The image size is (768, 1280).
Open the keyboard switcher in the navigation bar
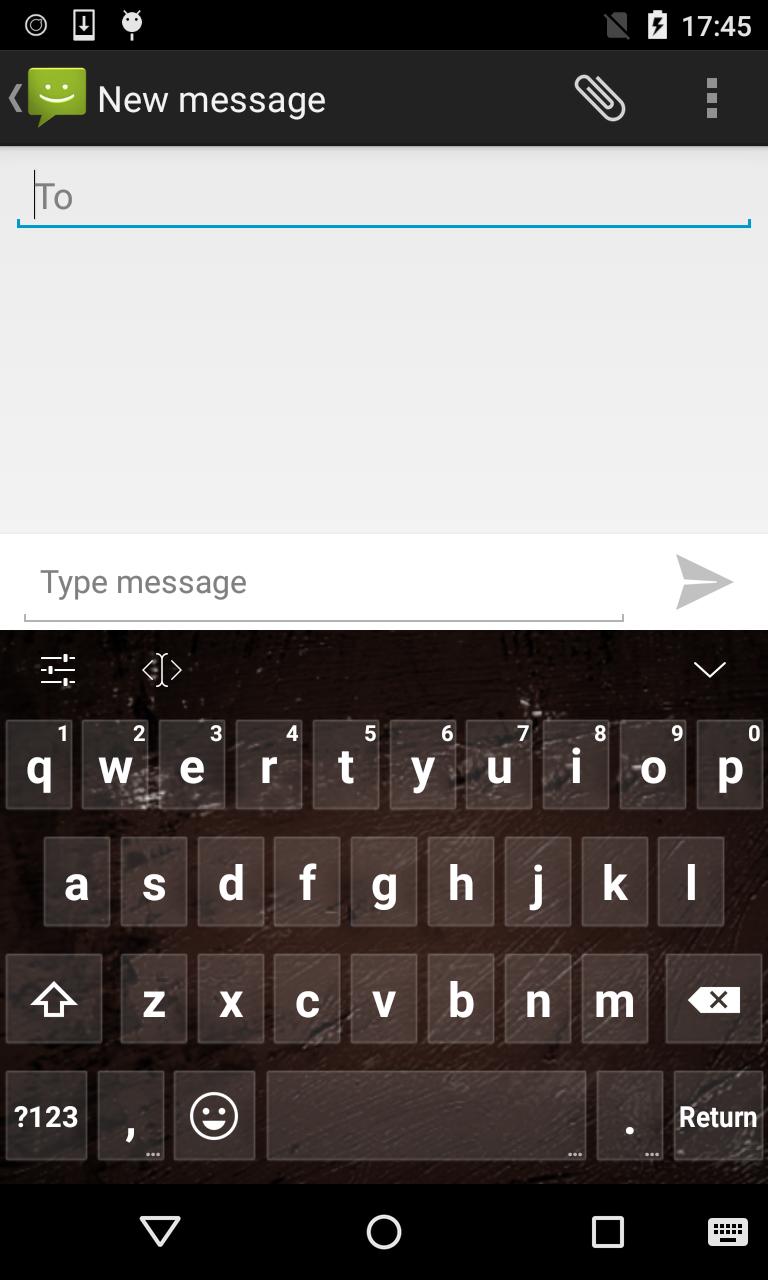pyautogui.click(x=729, y=1232)
